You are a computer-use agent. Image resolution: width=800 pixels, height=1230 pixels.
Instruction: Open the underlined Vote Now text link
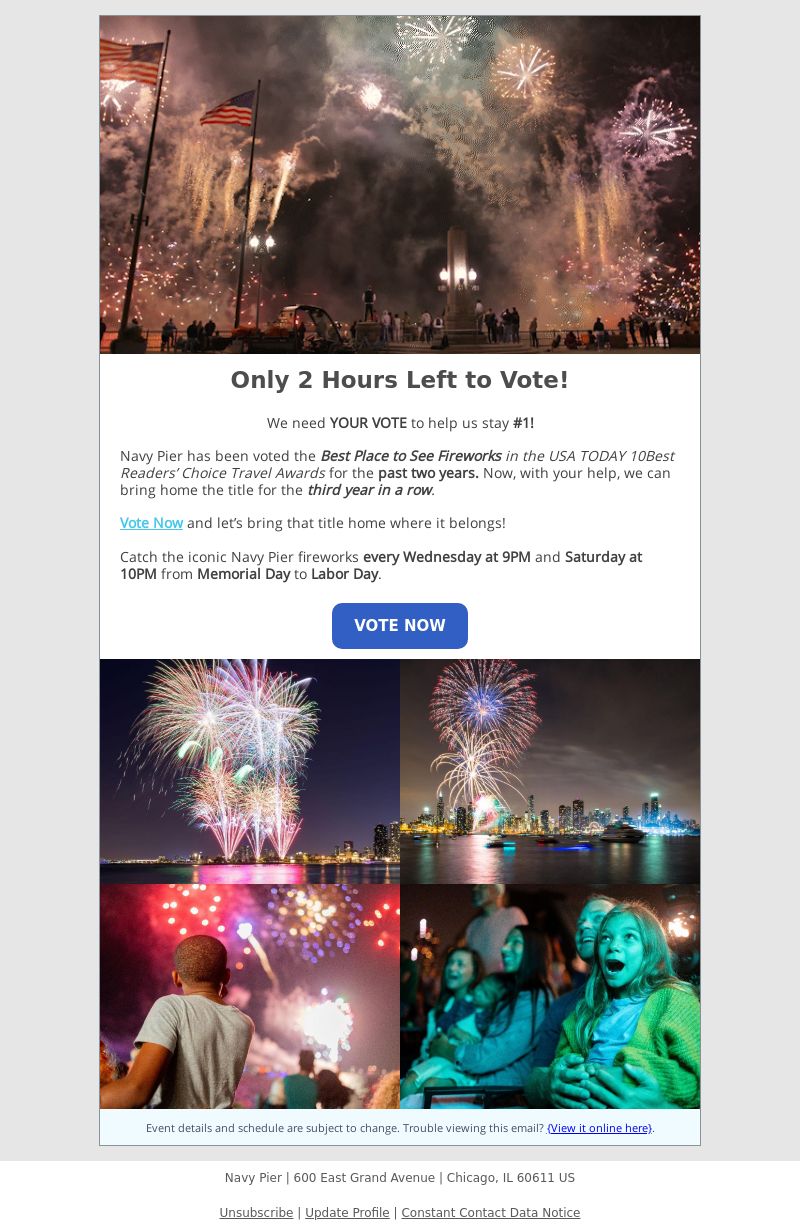[x=151, y=523]
